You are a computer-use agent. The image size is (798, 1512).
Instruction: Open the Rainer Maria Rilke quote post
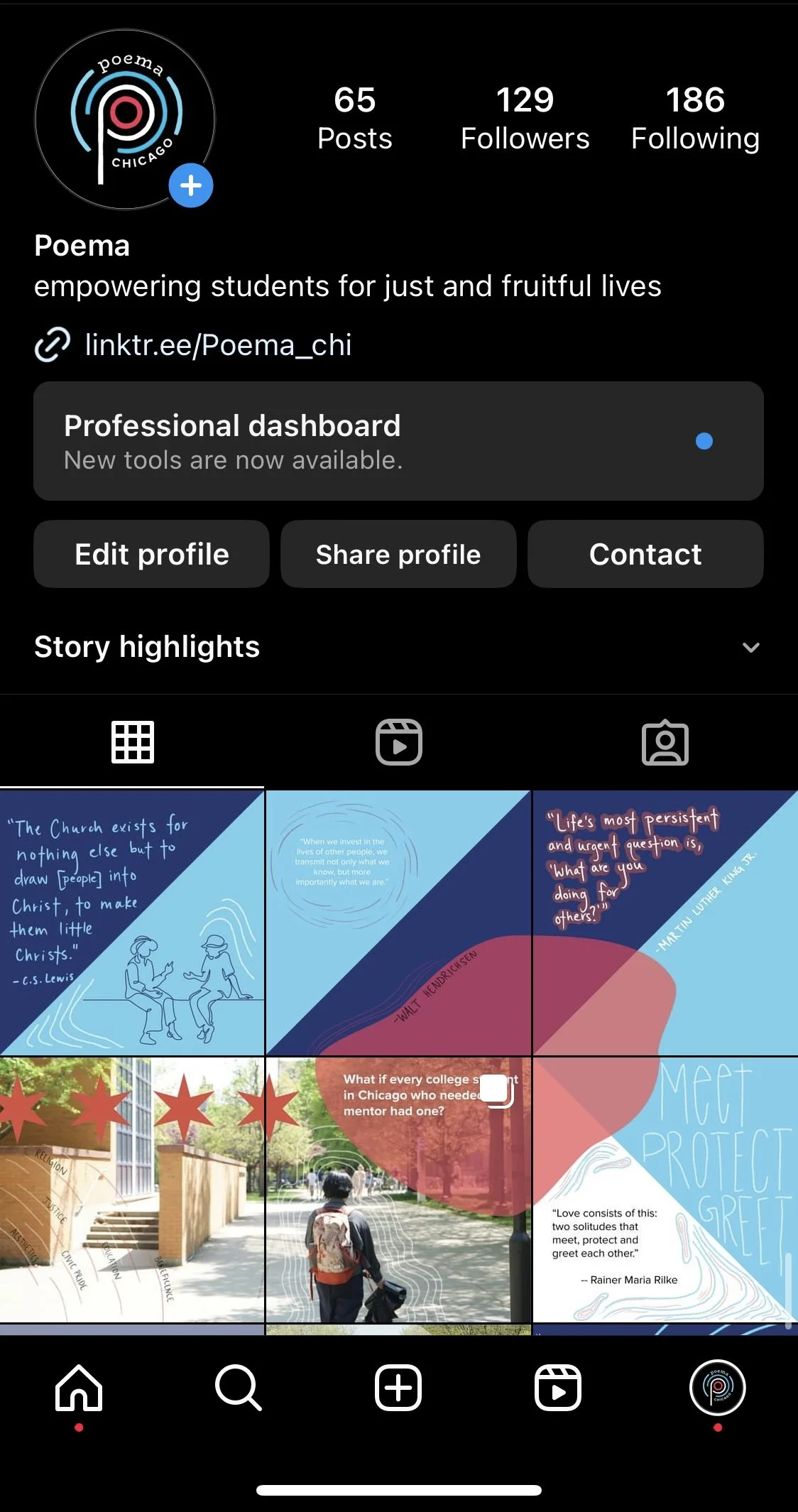[665, 1190]
